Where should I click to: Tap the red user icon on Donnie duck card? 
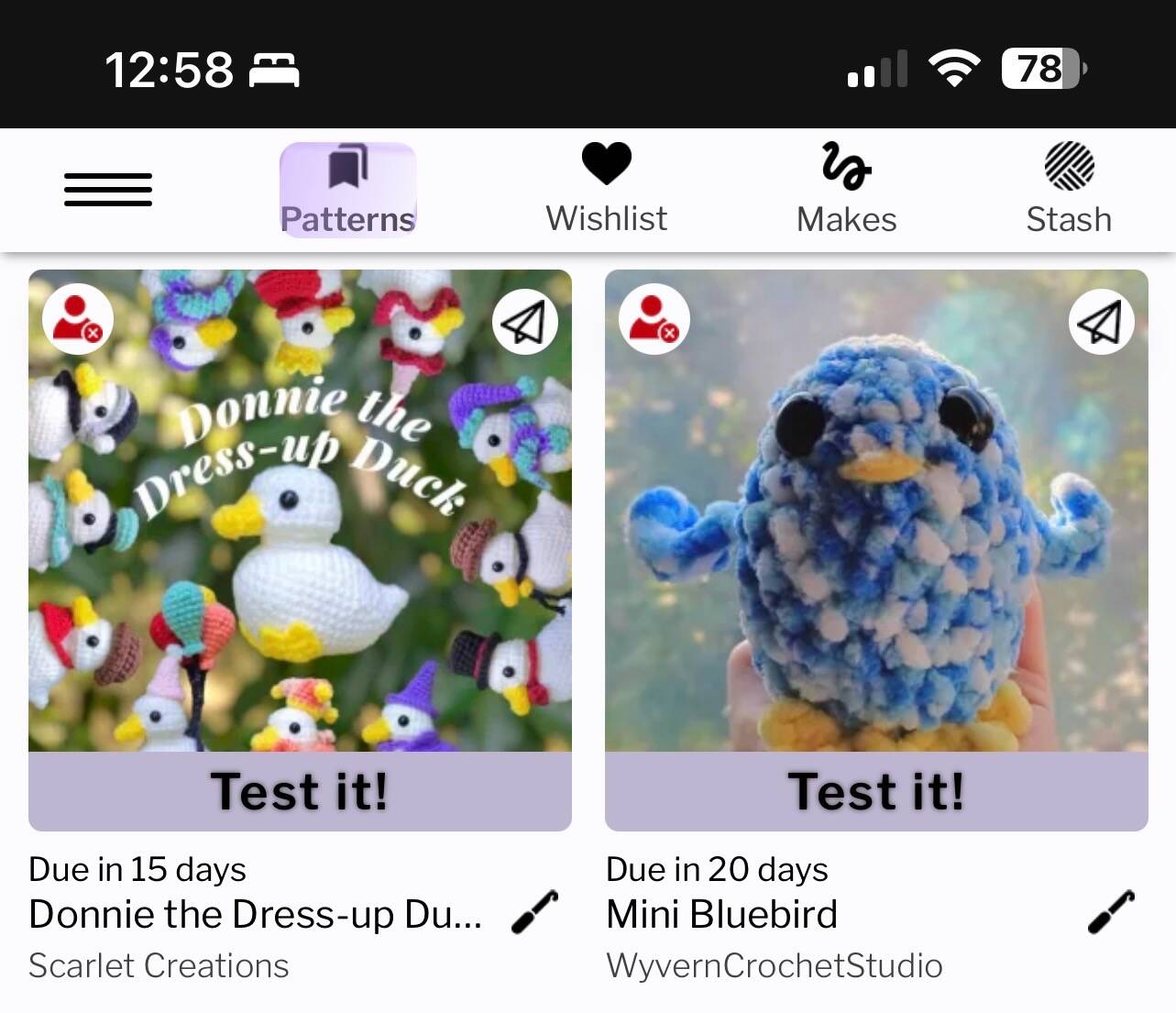(x=78, y=319)
